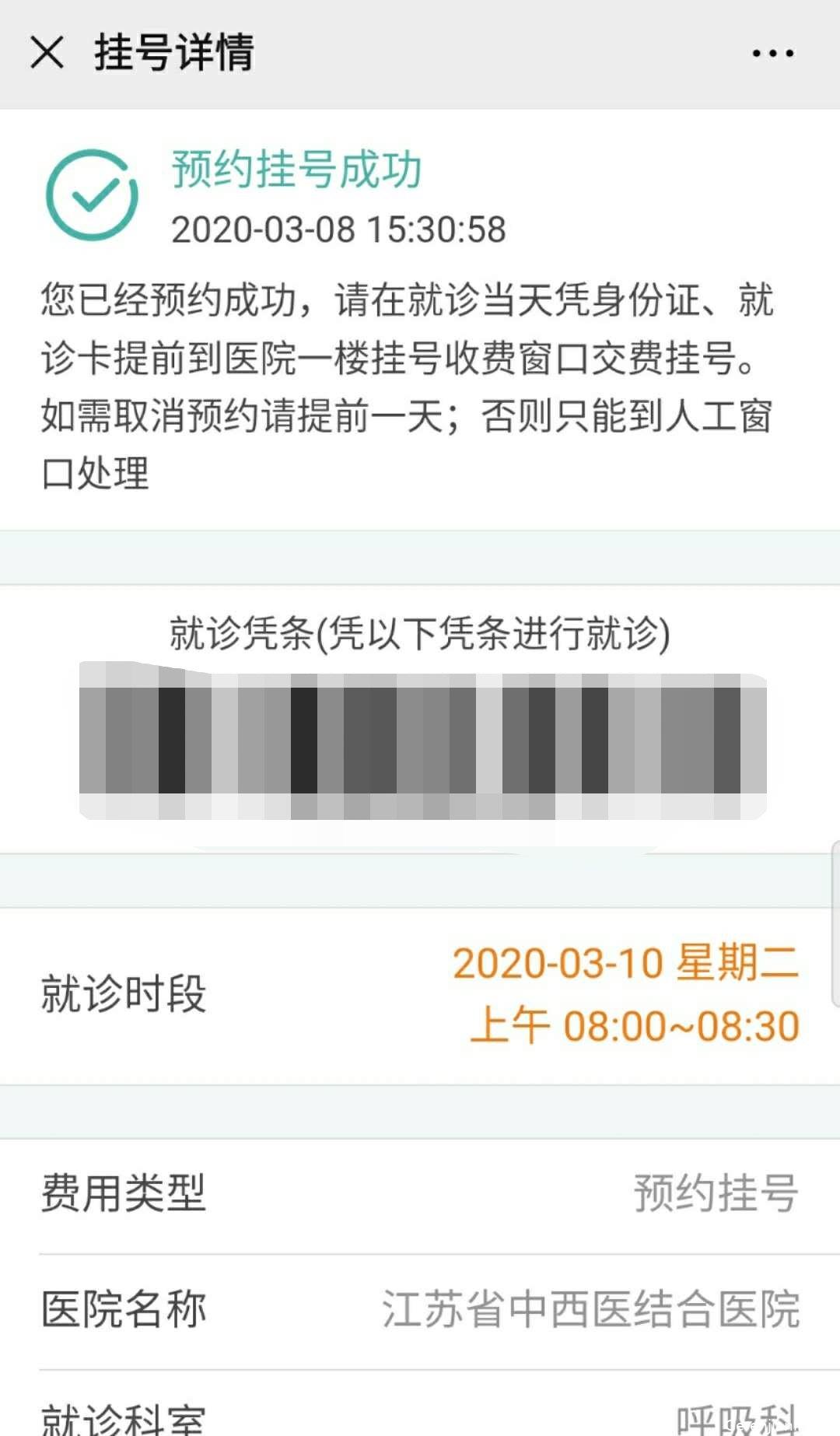Open the three-dot overflow menu
Image resolution: width=840 pixels, height=1436 pixels.
[772, 53]
